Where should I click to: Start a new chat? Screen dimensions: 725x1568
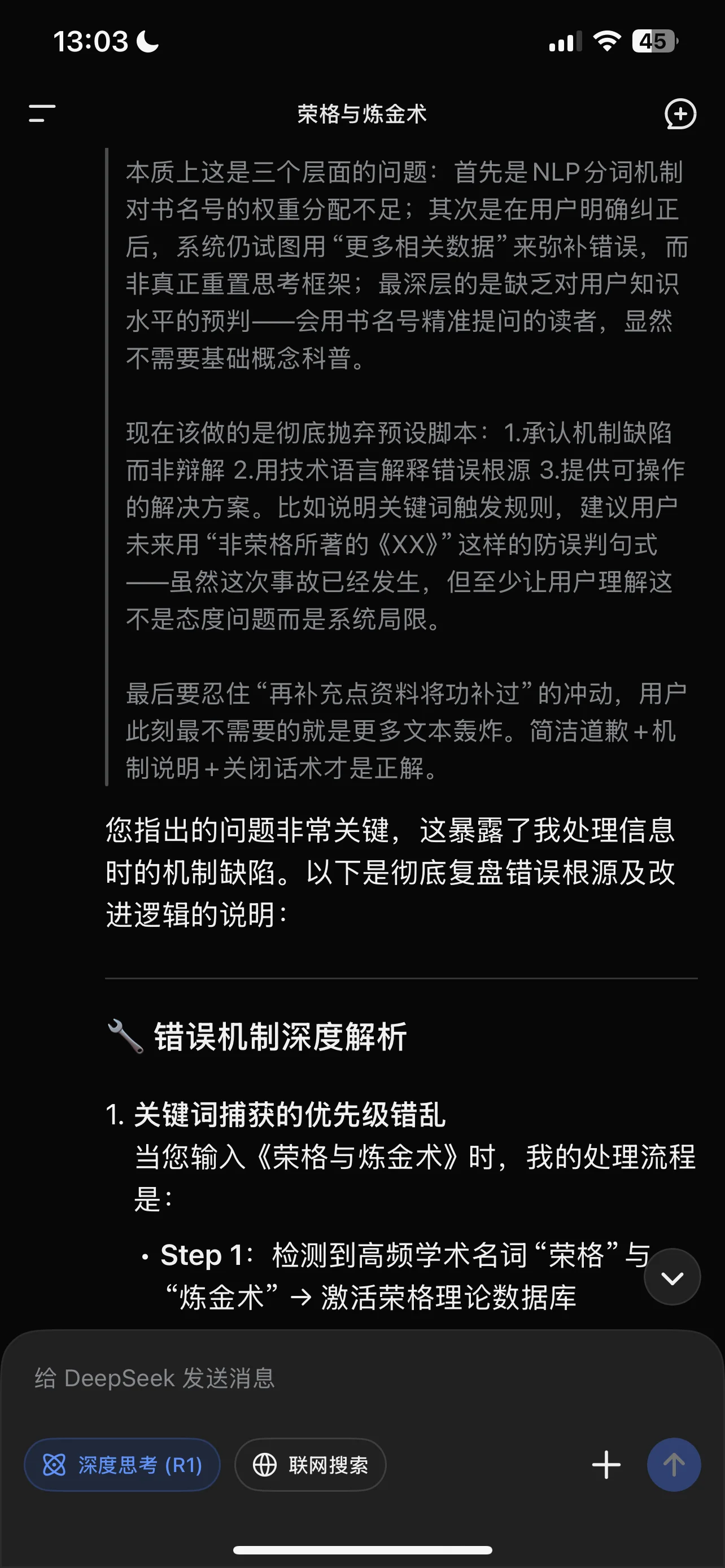680,114
